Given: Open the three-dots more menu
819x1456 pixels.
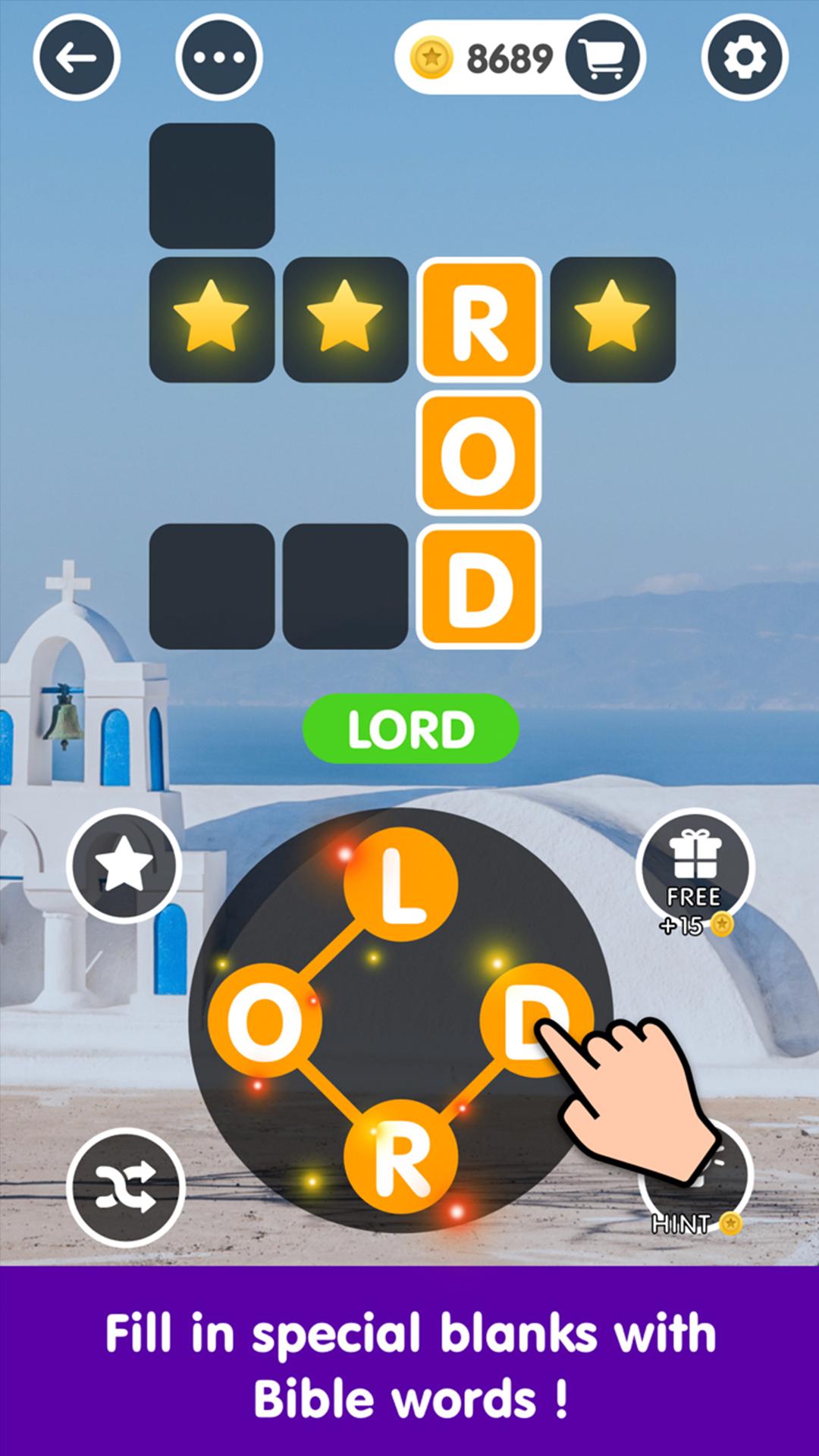Looking at the screenshot, I should [219, 58].
